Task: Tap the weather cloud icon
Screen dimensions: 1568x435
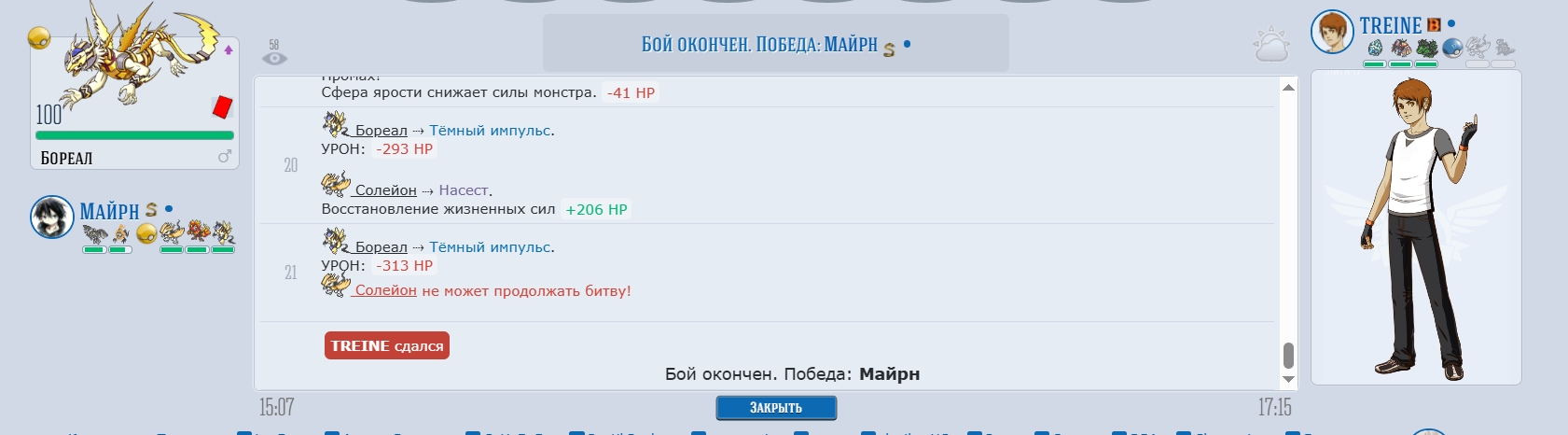Action: point(1270,45)
